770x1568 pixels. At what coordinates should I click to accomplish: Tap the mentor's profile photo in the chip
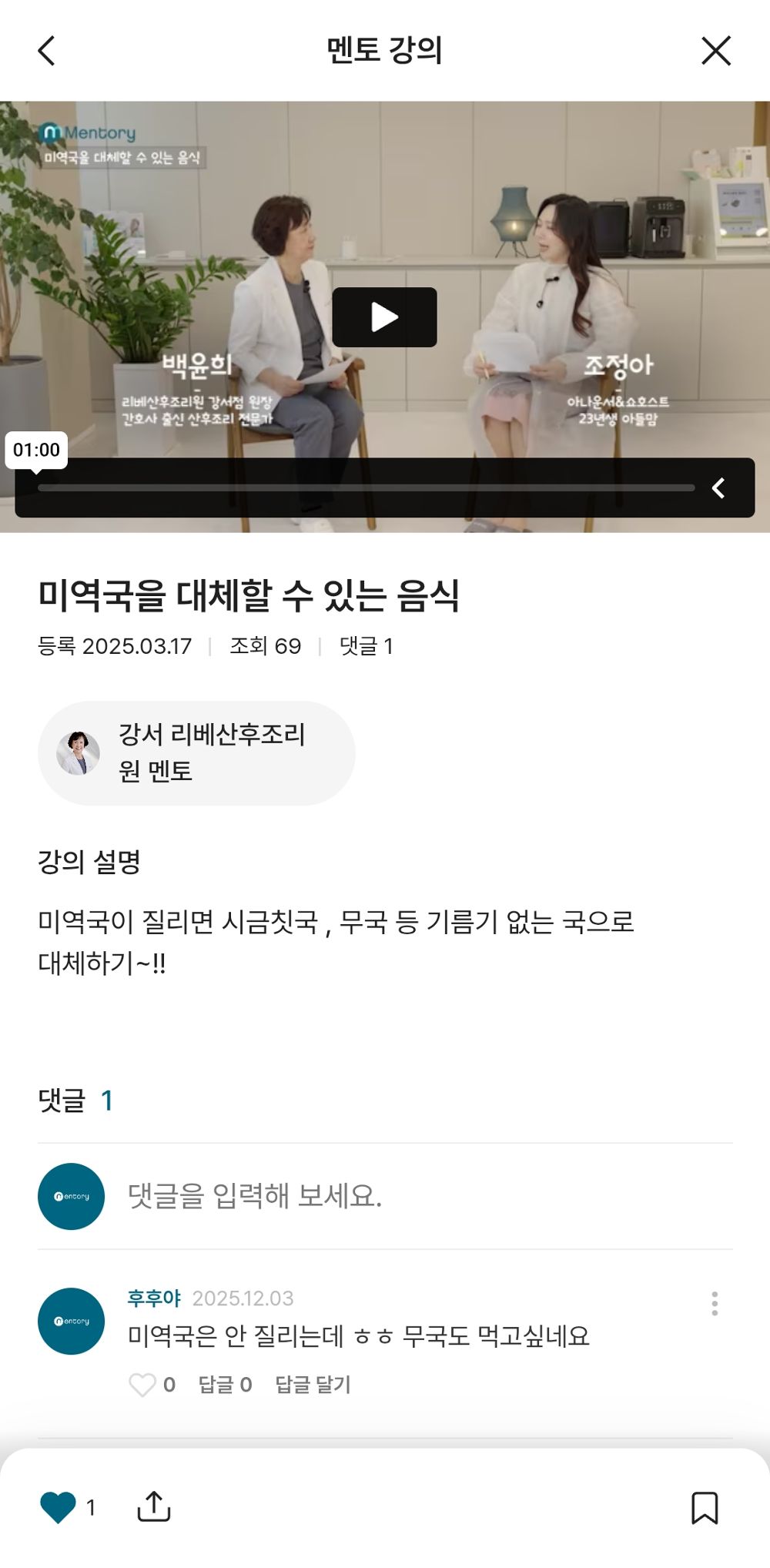78,751
